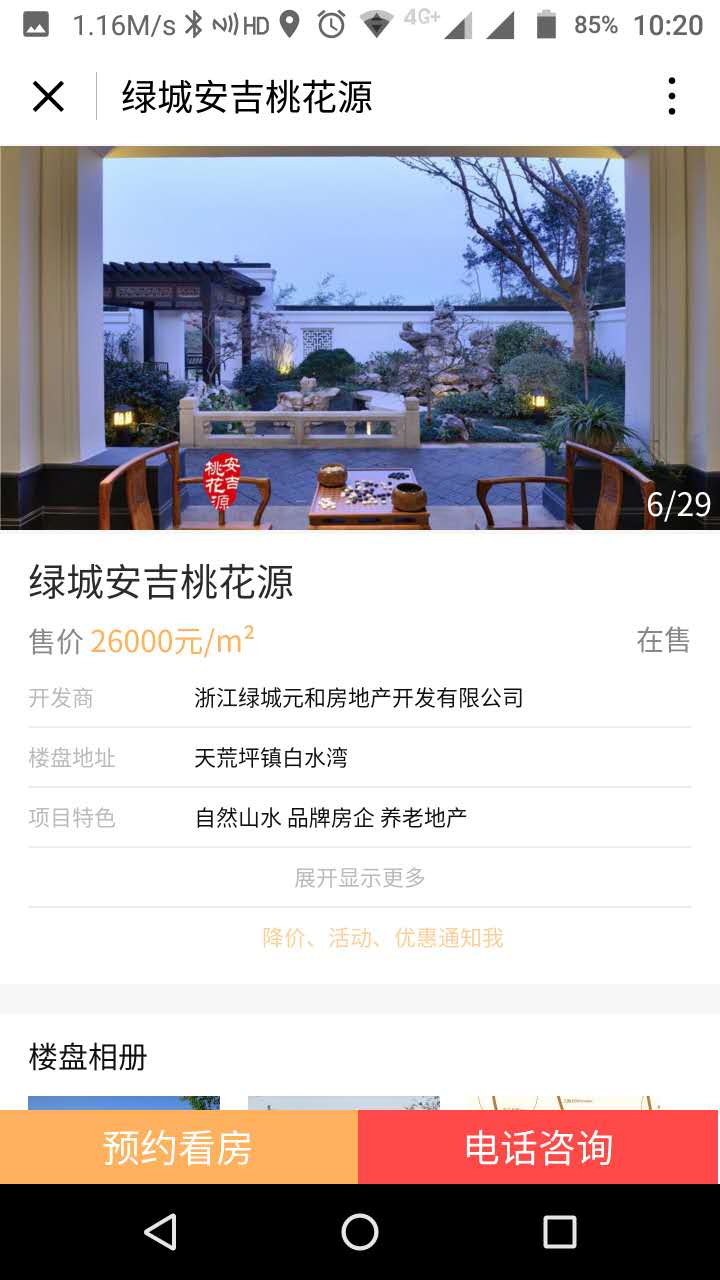Go back using system back button
Screen dimensions: 720x1280
(160, 1232)
